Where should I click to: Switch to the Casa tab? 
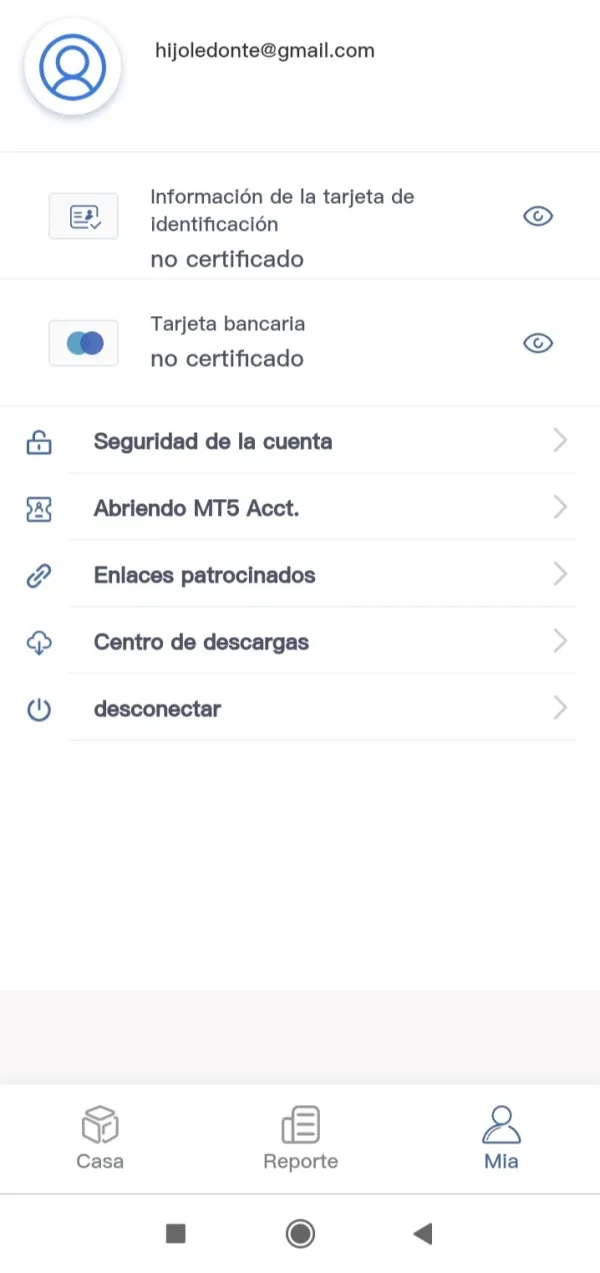pos(100,1137)
